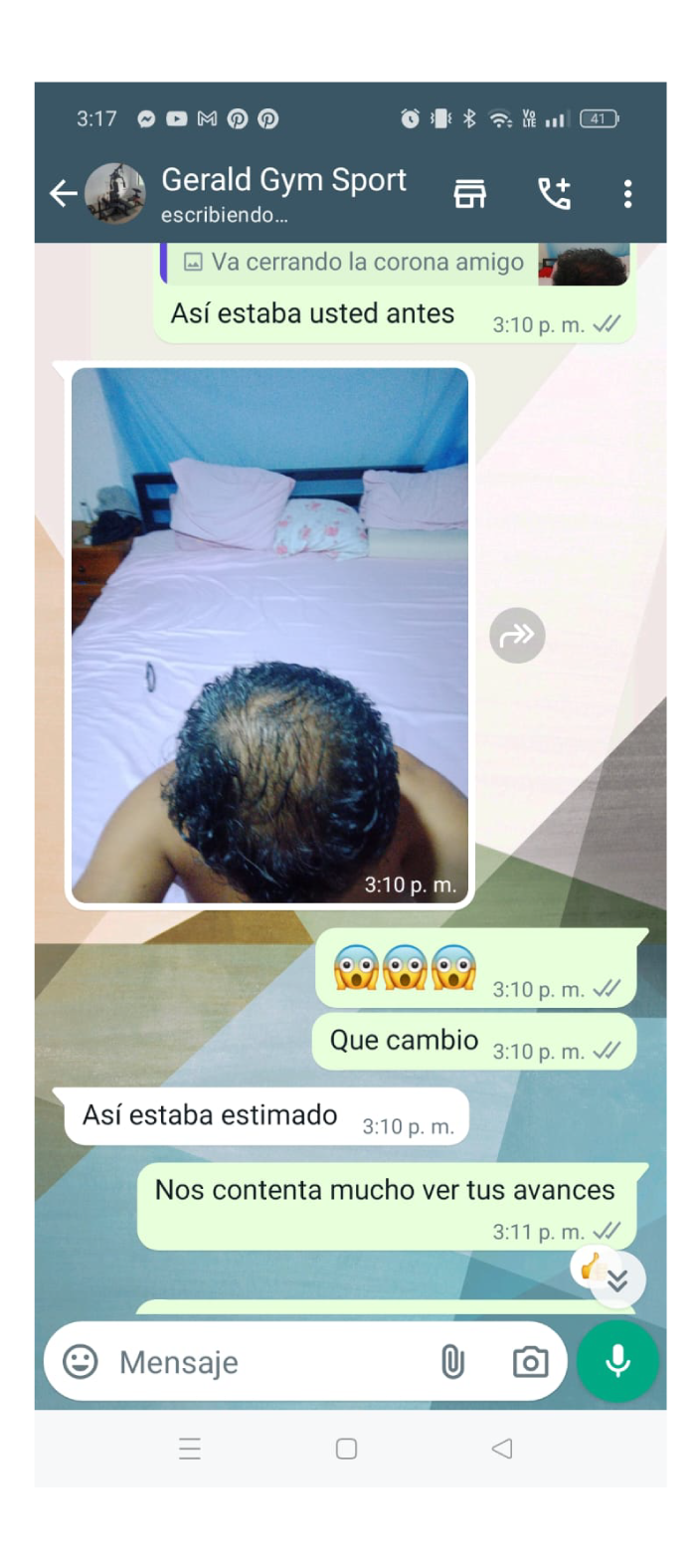Record a voice message with microphone
The image size is (700, 1568).
pyautogui.click(x=617, y=1361)
